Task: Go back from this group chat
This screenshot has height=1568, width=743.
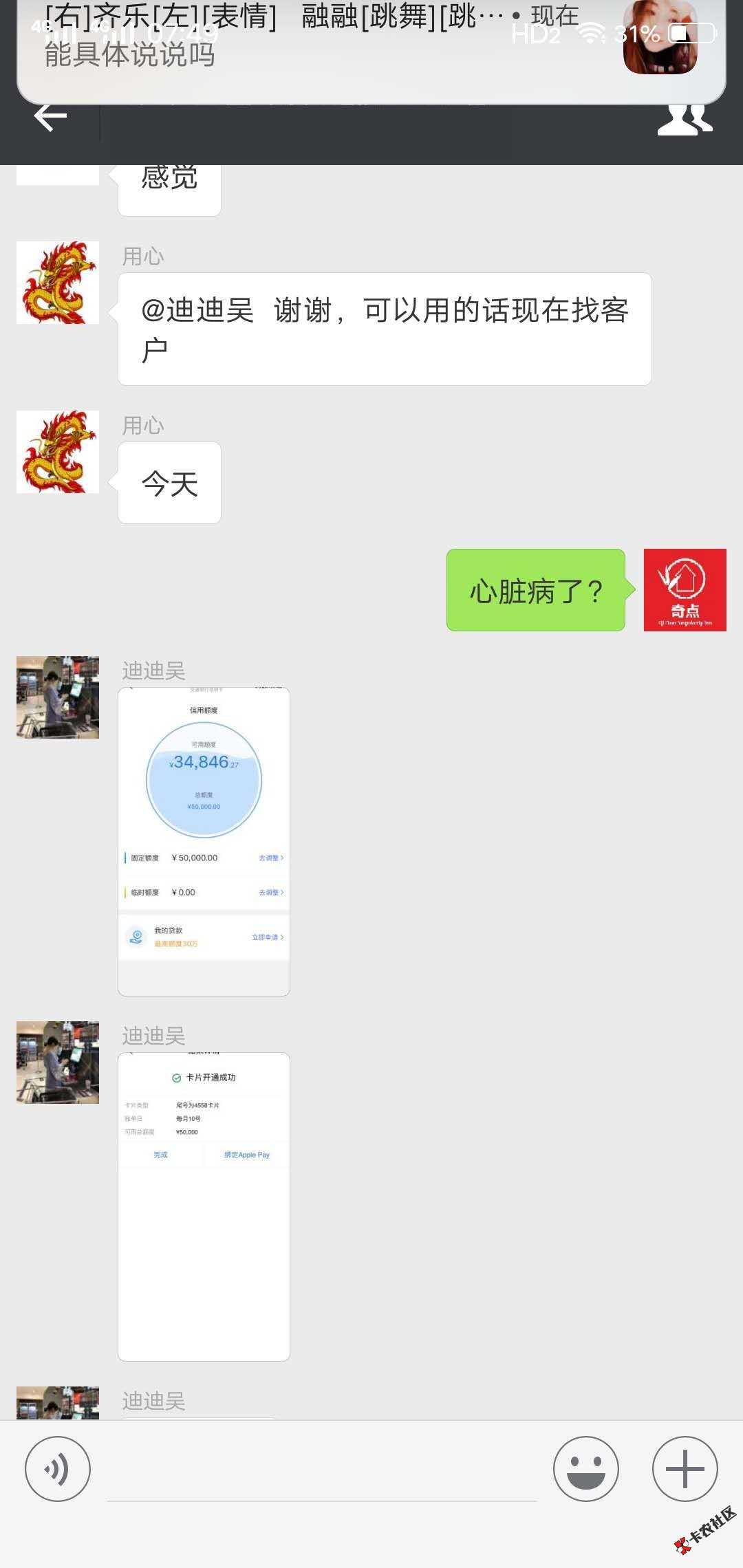Action: tap(50, 118)
